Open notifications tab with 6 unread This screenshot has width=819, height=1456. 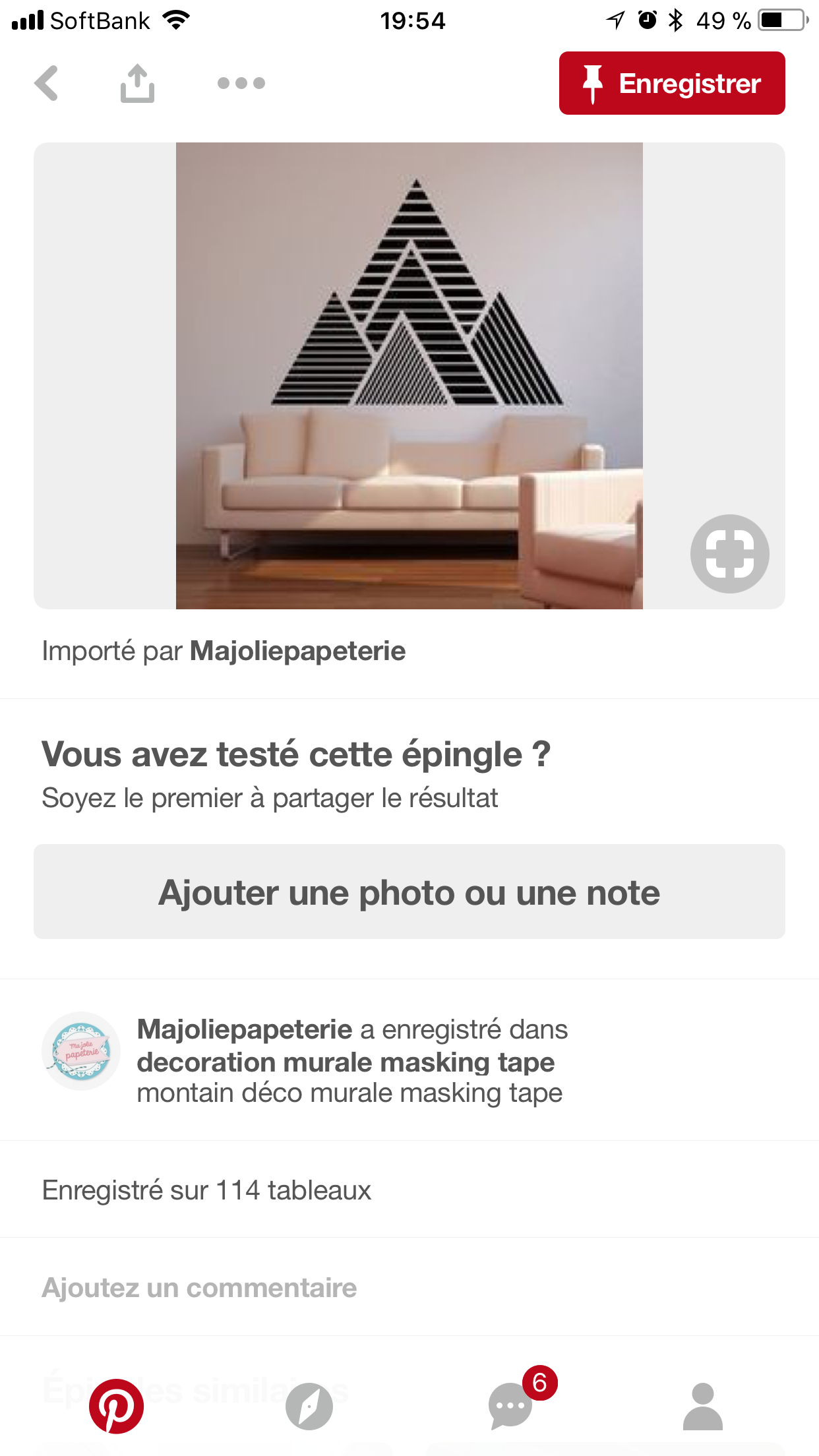pos(511,1406)
